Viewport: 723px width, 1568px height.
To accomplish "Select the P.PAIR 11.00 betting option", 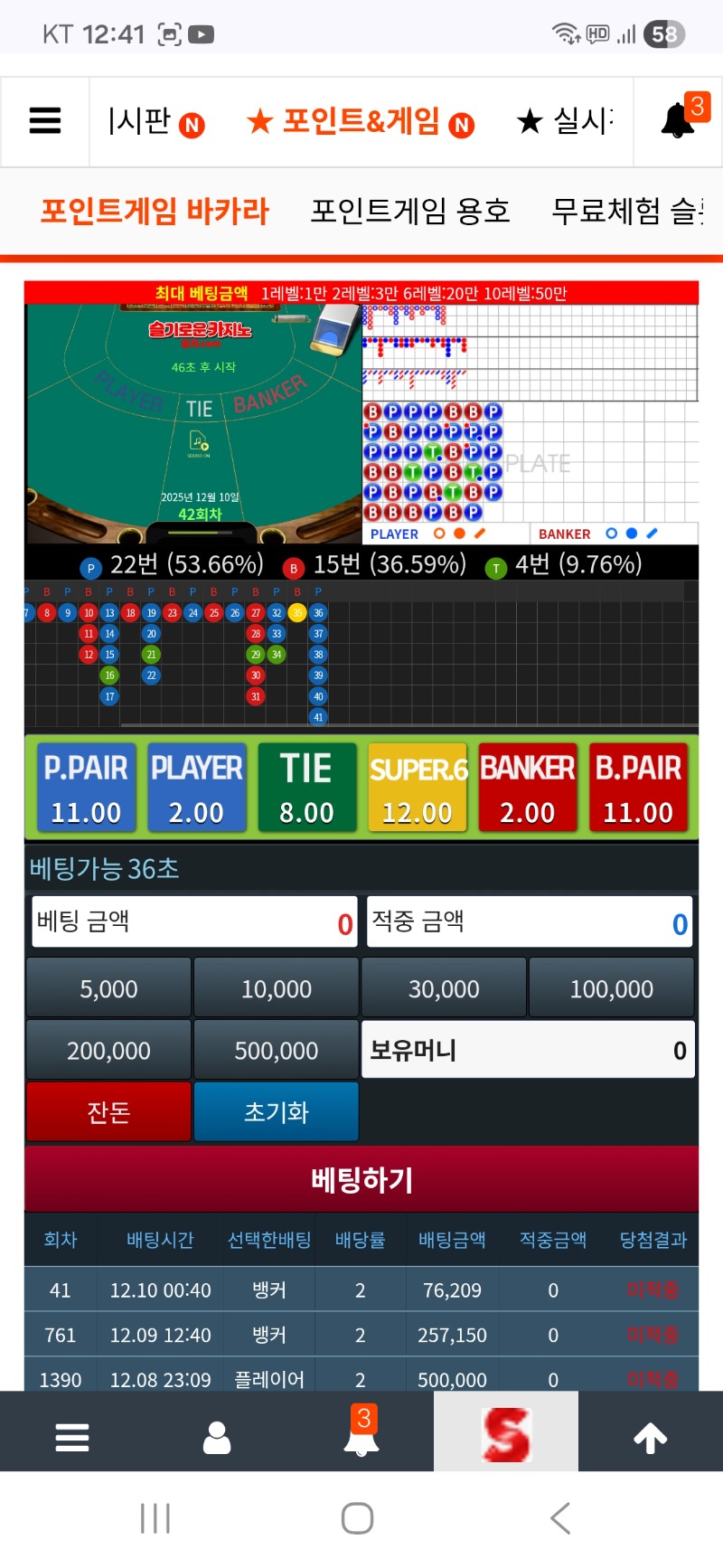I will click(x=86, y=787).
